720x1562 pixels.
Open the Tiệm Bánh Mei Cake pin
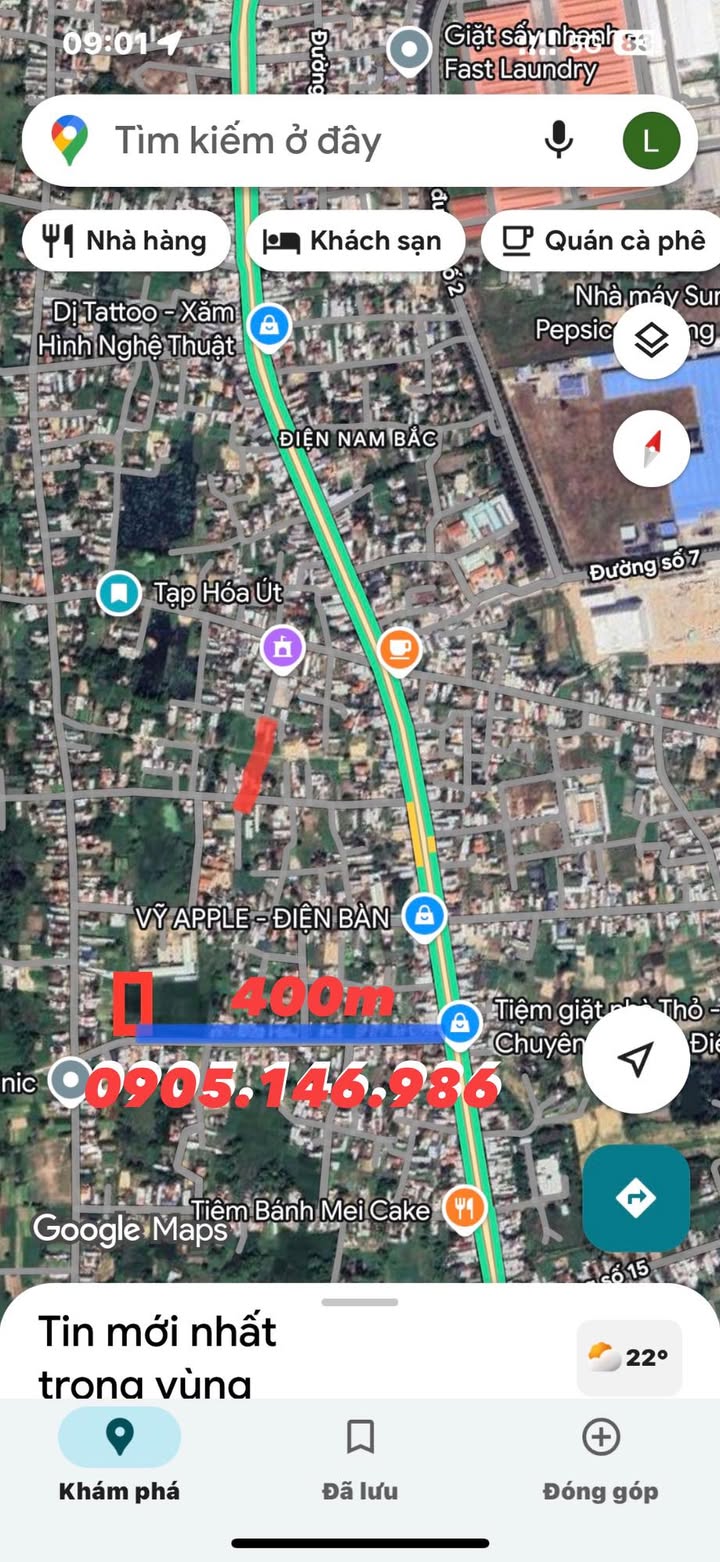(x=463, y=1208)
